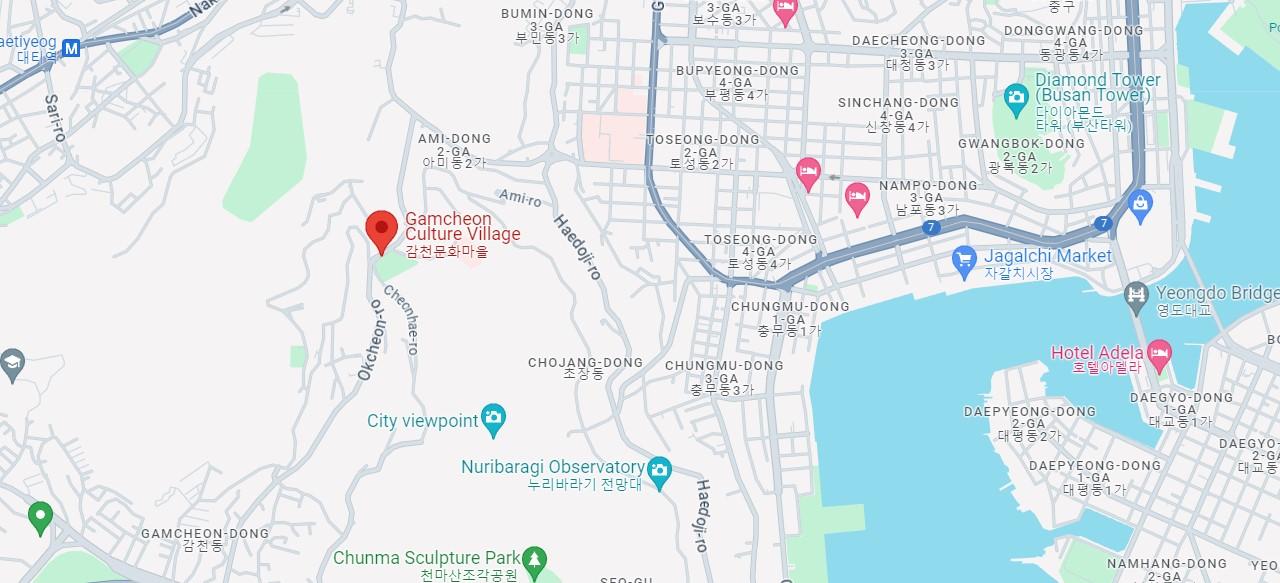Open the Chunma Sculpture Park marker

(x=535, y=559)
